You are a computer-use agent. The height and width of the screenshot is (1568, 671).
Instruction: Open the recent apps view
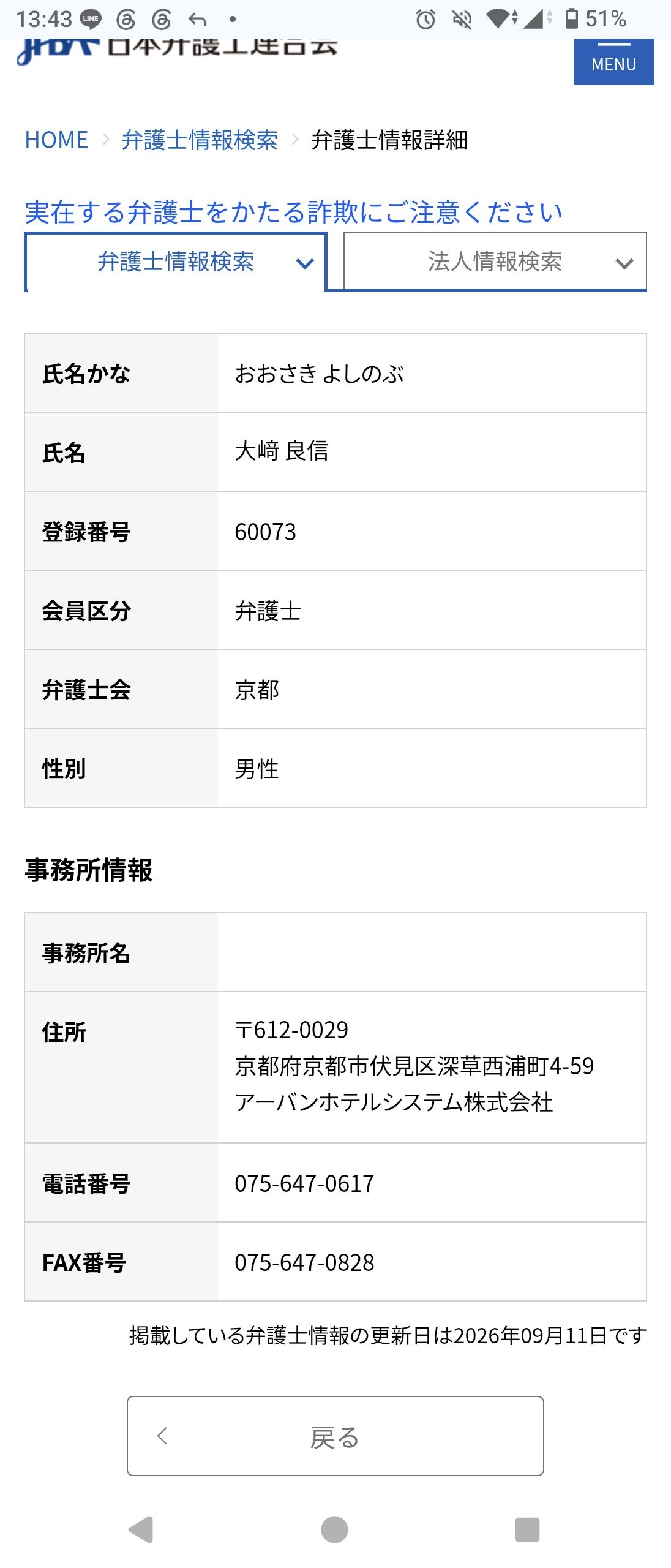click(x=527, y=1529)
